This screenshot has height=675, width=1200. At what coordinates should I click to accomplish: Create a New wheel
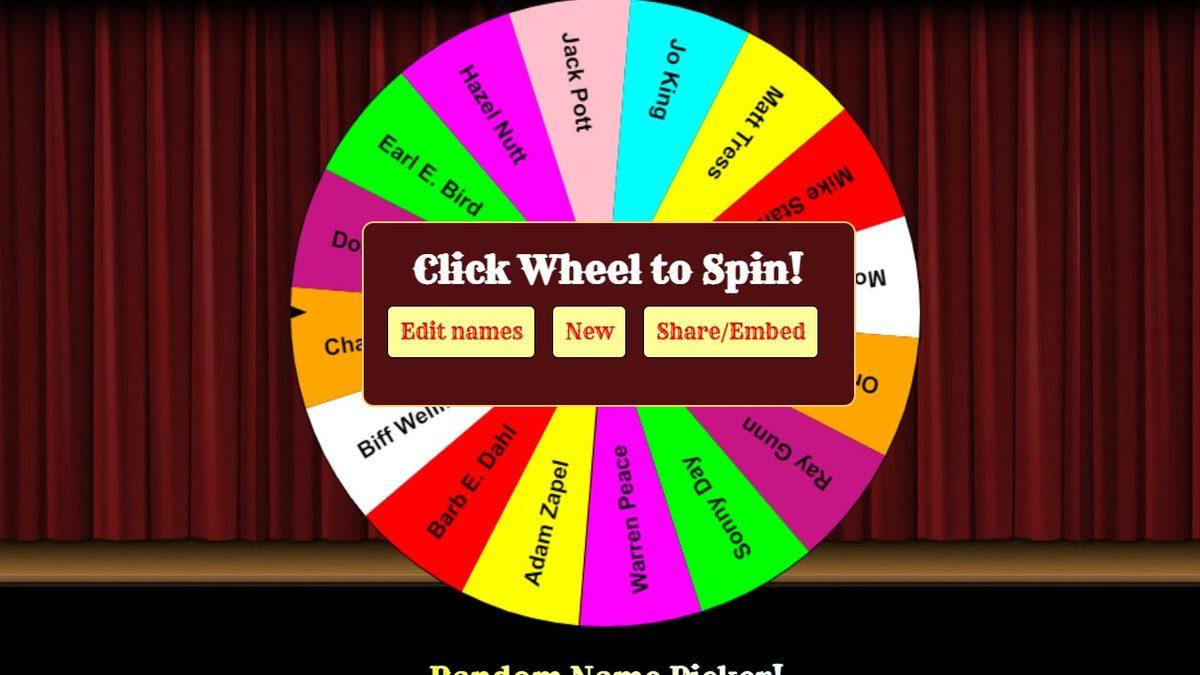tap(589, 332)
